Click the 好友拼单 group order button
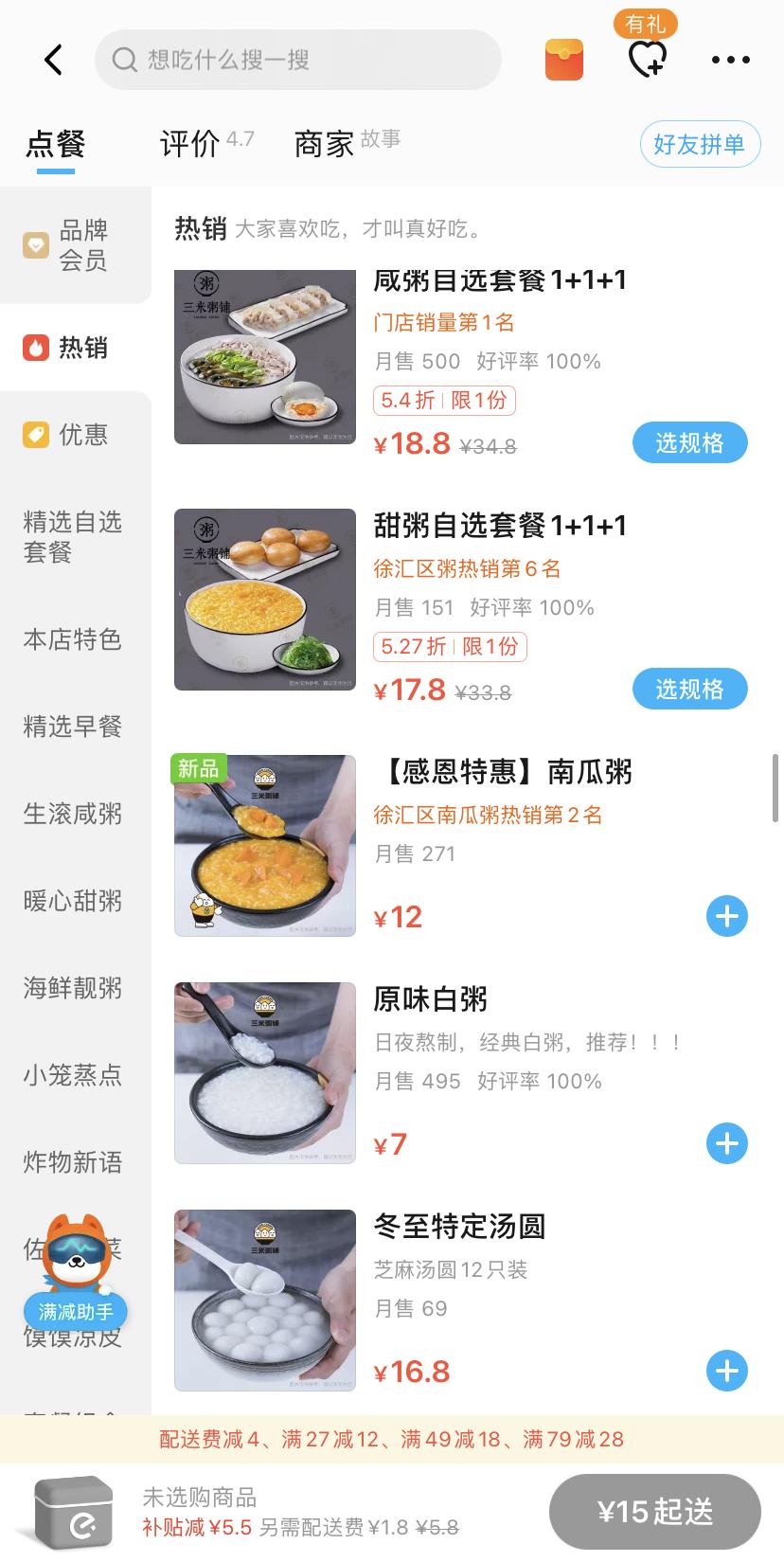Viewport: 784px width, 1562px height. (x=700, y=144)
